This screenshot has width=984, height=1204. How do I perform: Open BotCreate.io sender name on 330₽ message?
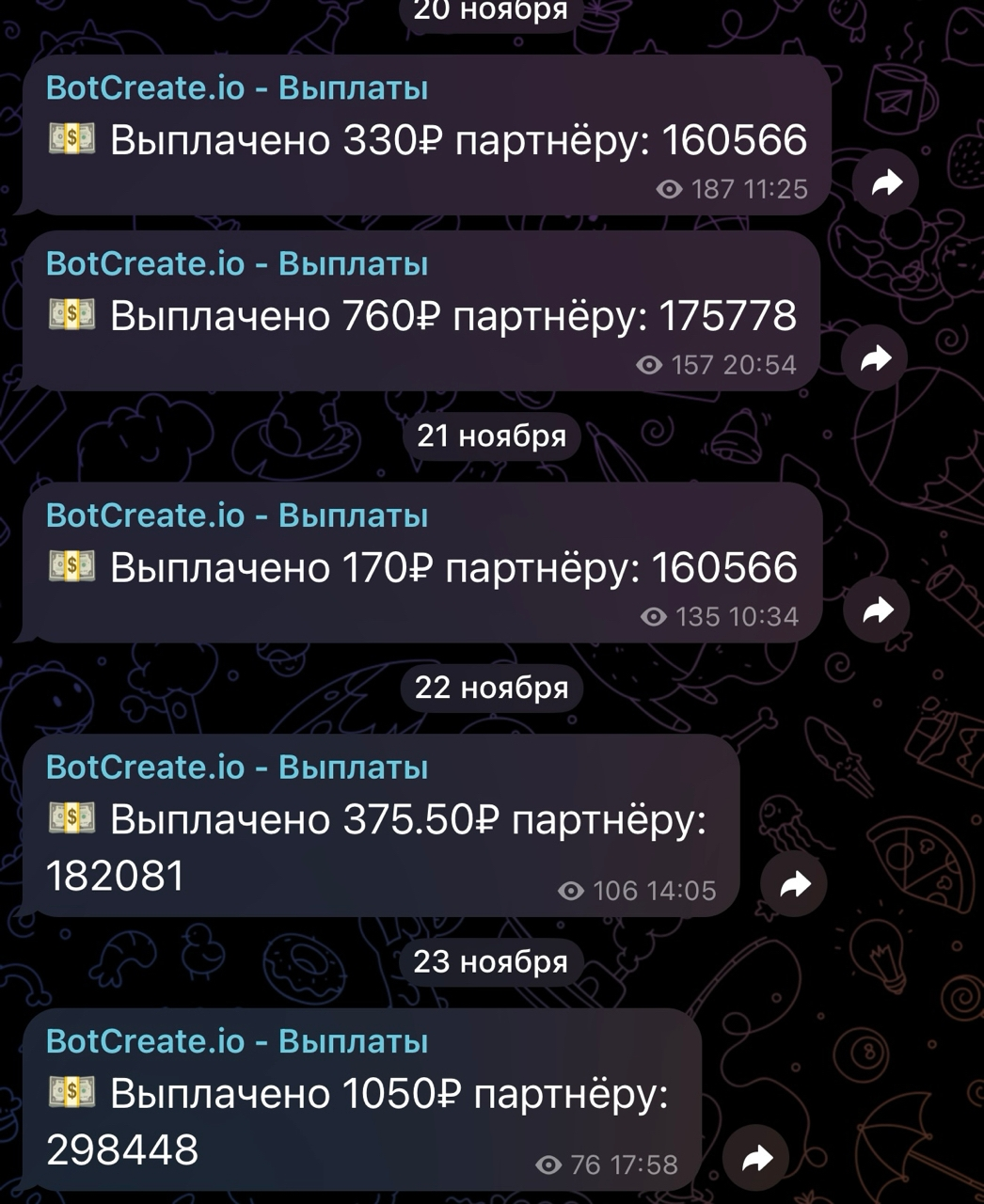pos(237,88)
